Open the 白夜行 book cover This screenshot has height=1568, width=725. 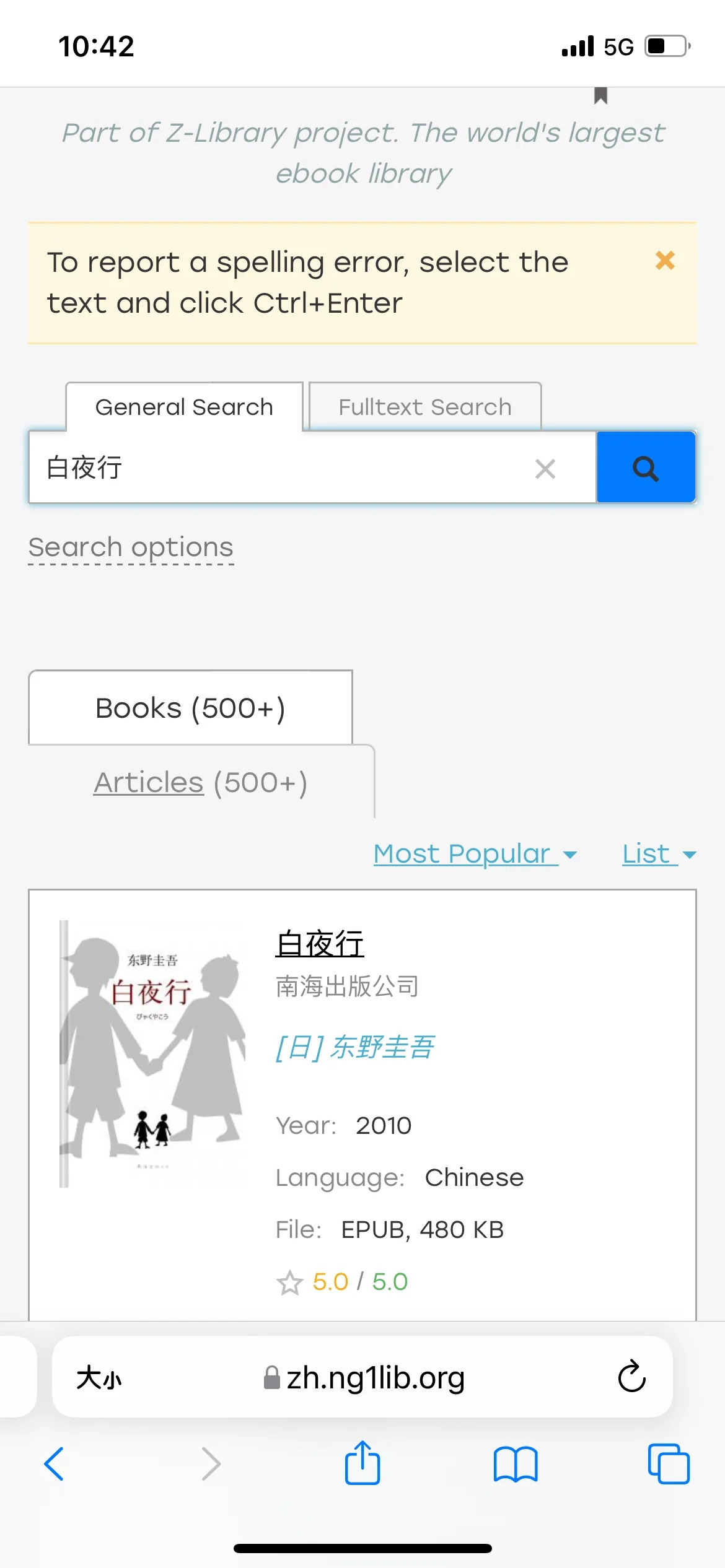point(152,1053)
